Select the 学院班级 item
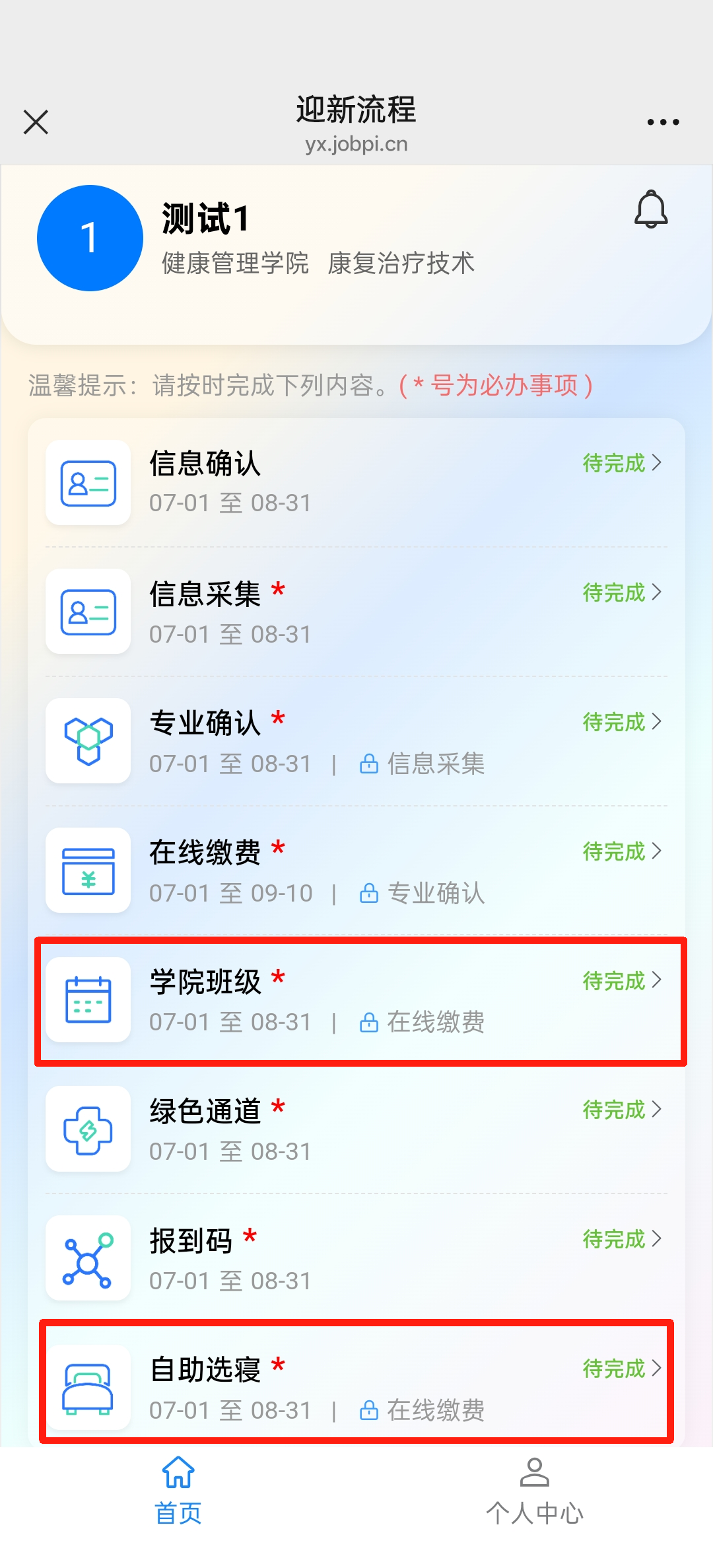 (x=356, y=1000)
